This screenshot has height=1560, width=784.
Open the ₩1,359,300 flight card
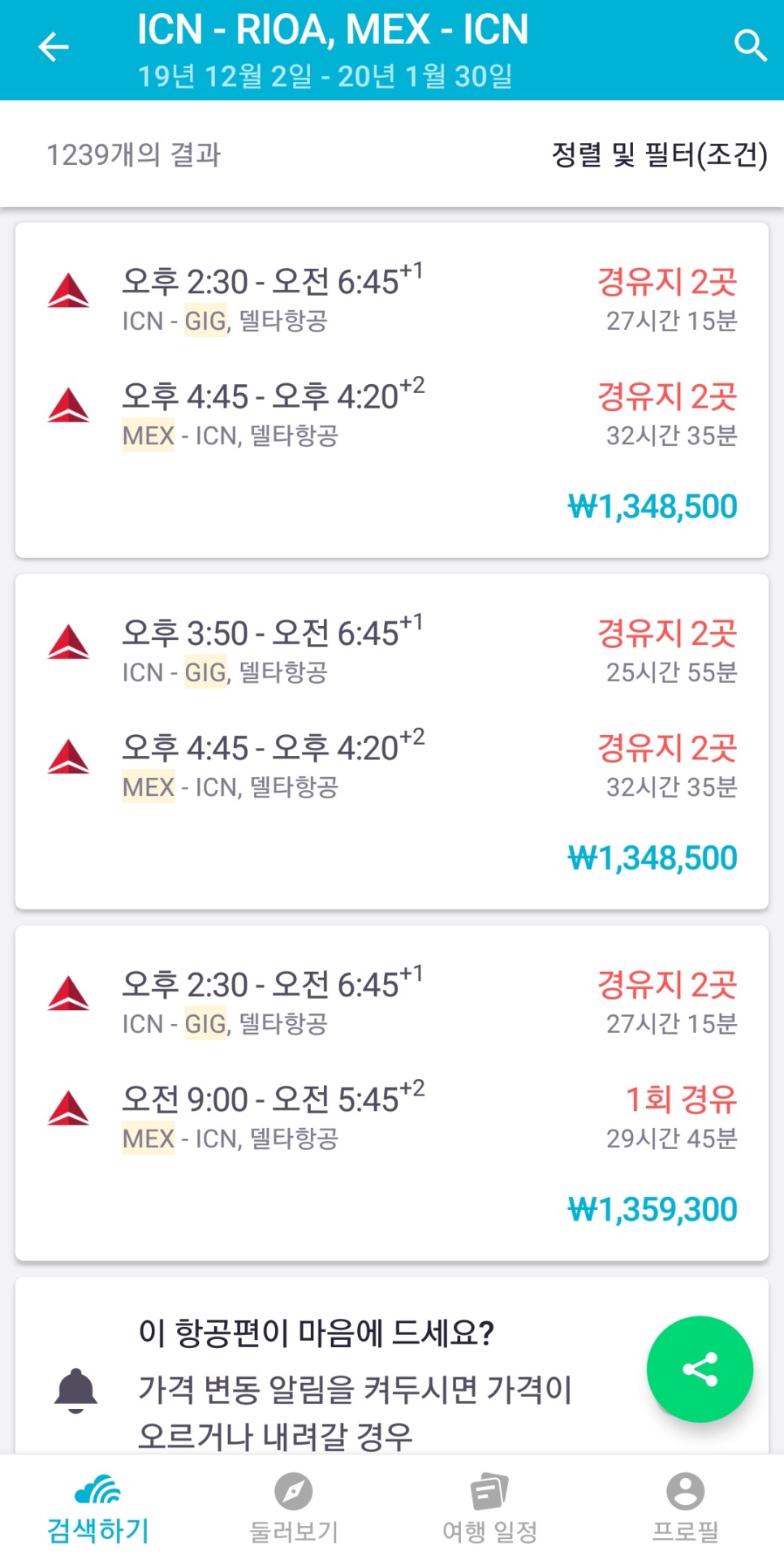tap(392, 1092)
